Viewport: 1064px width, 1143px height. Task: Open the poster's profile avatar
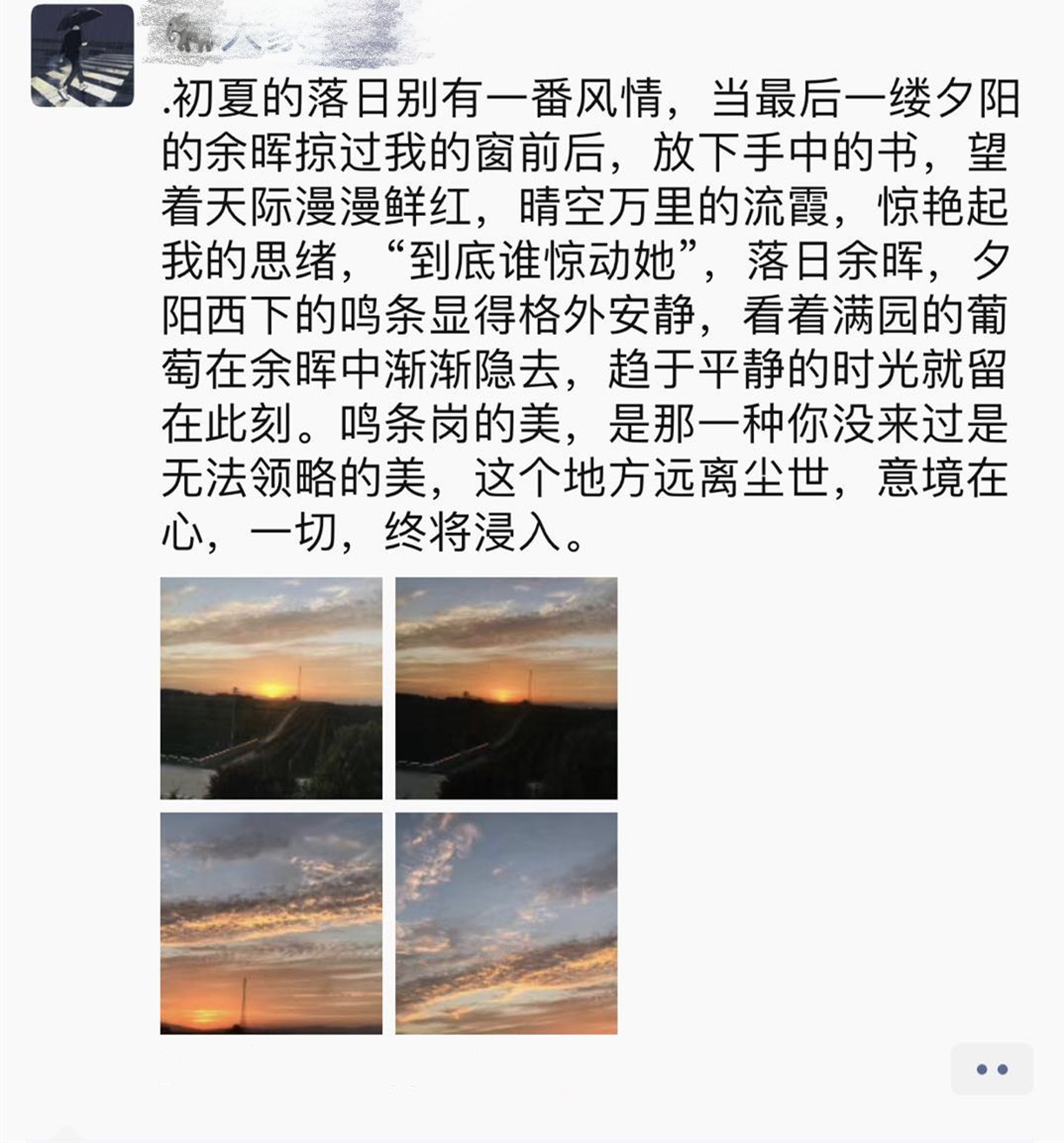pyautogui.click(x=82, y=55)
